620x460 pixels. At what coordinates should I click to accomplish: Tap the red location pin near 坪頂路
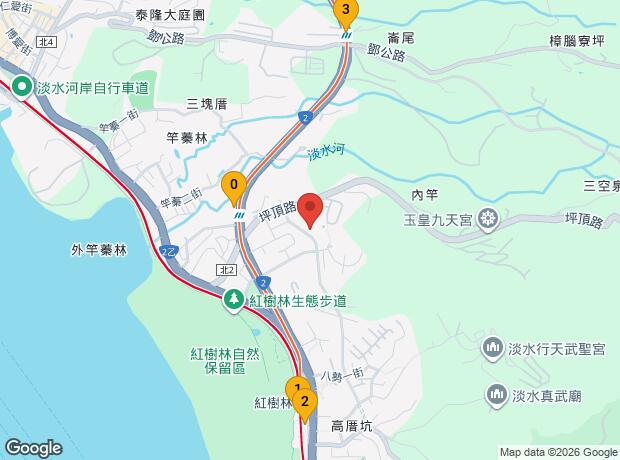[x=310, y=210]
